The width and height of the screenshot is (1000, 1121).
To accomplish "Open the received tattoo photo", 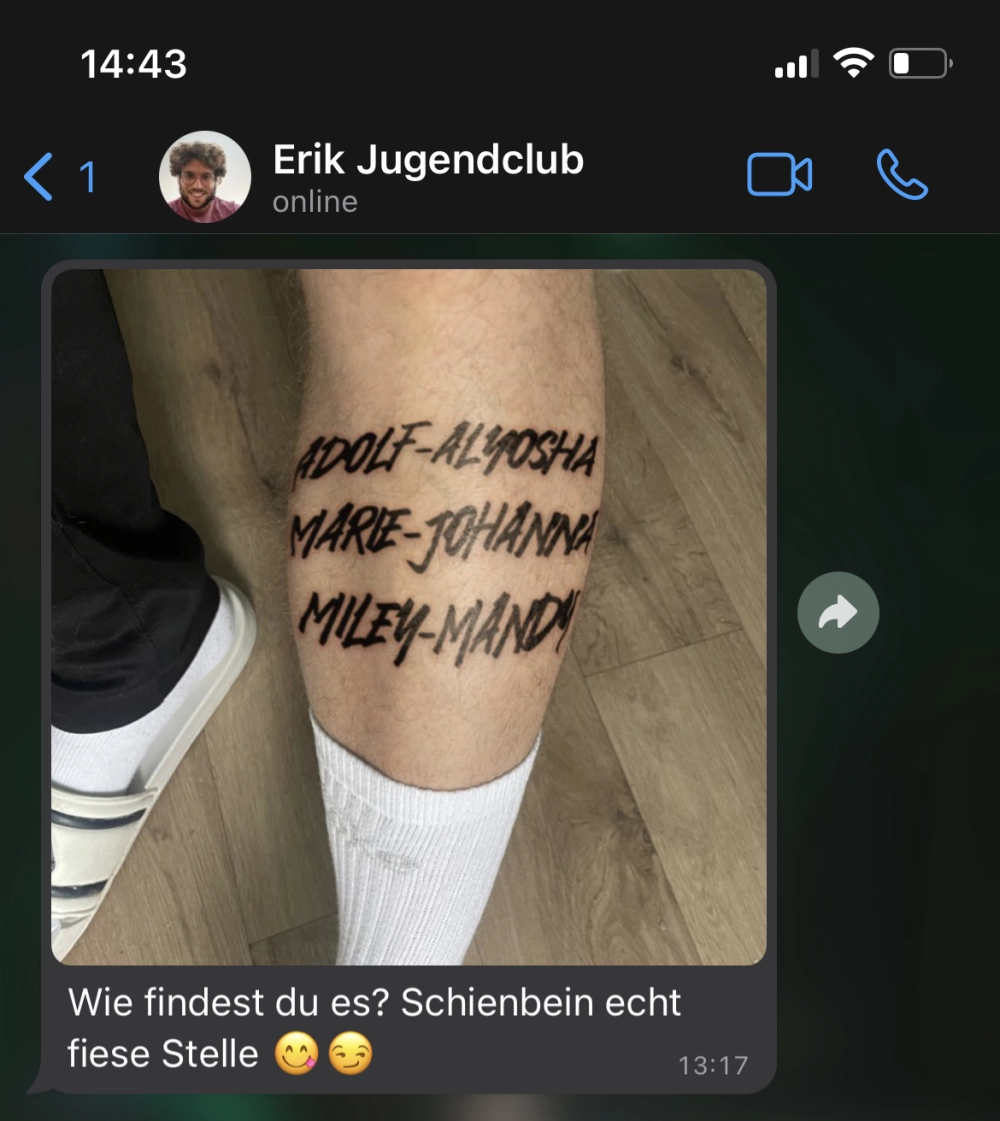I will click(x=408, y=615).
